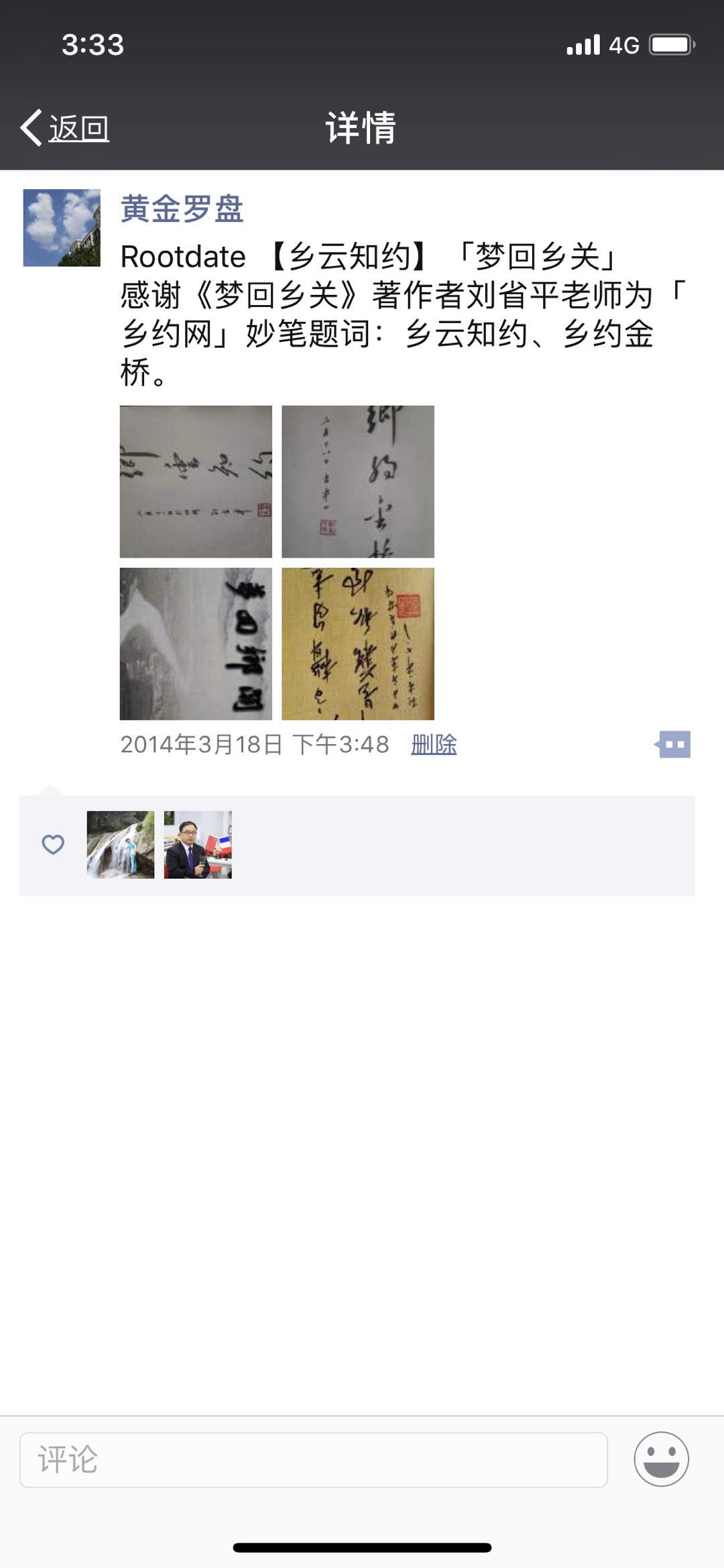
Task: Open 黄金罗盘 profile avatar
Action: [62, 228]
